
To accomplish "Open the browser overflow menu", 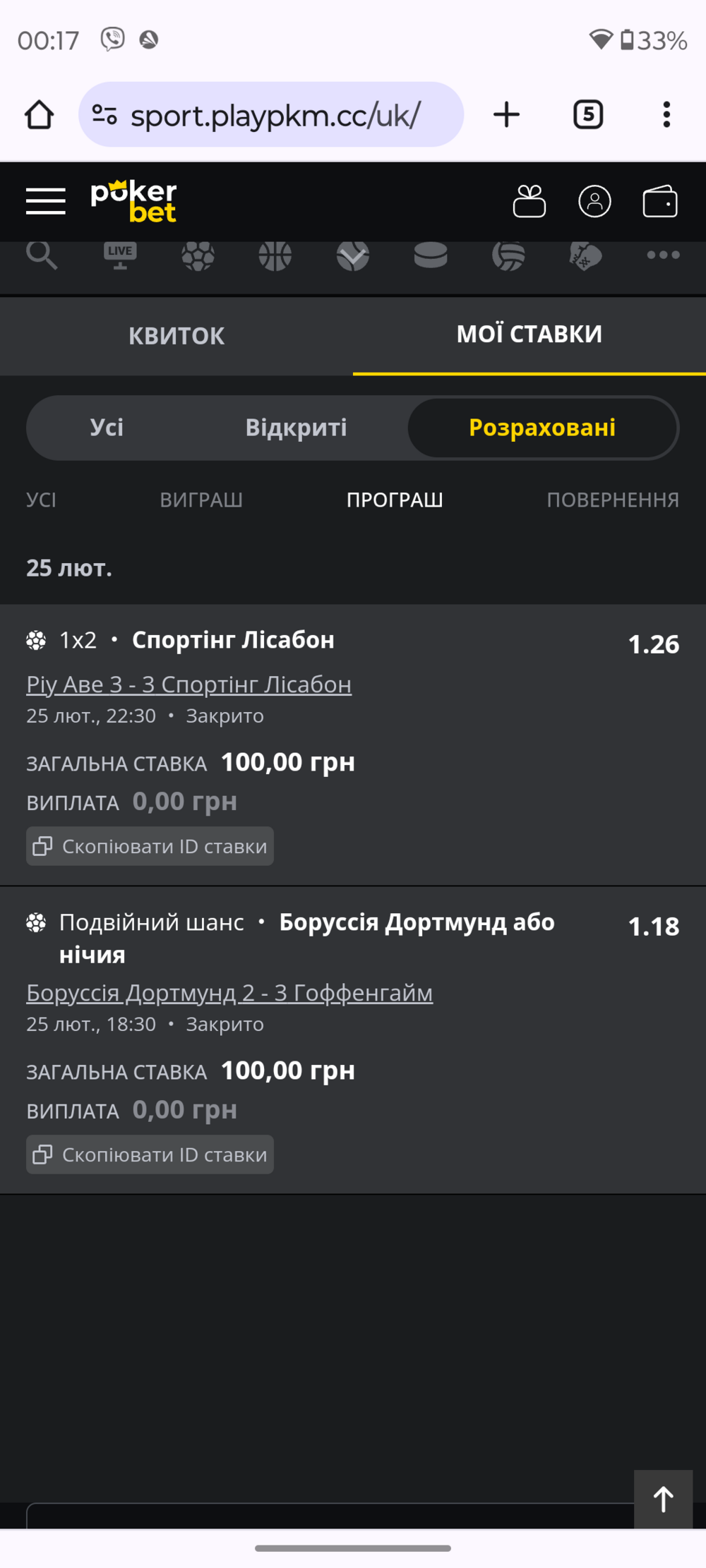I will (666, 114).
